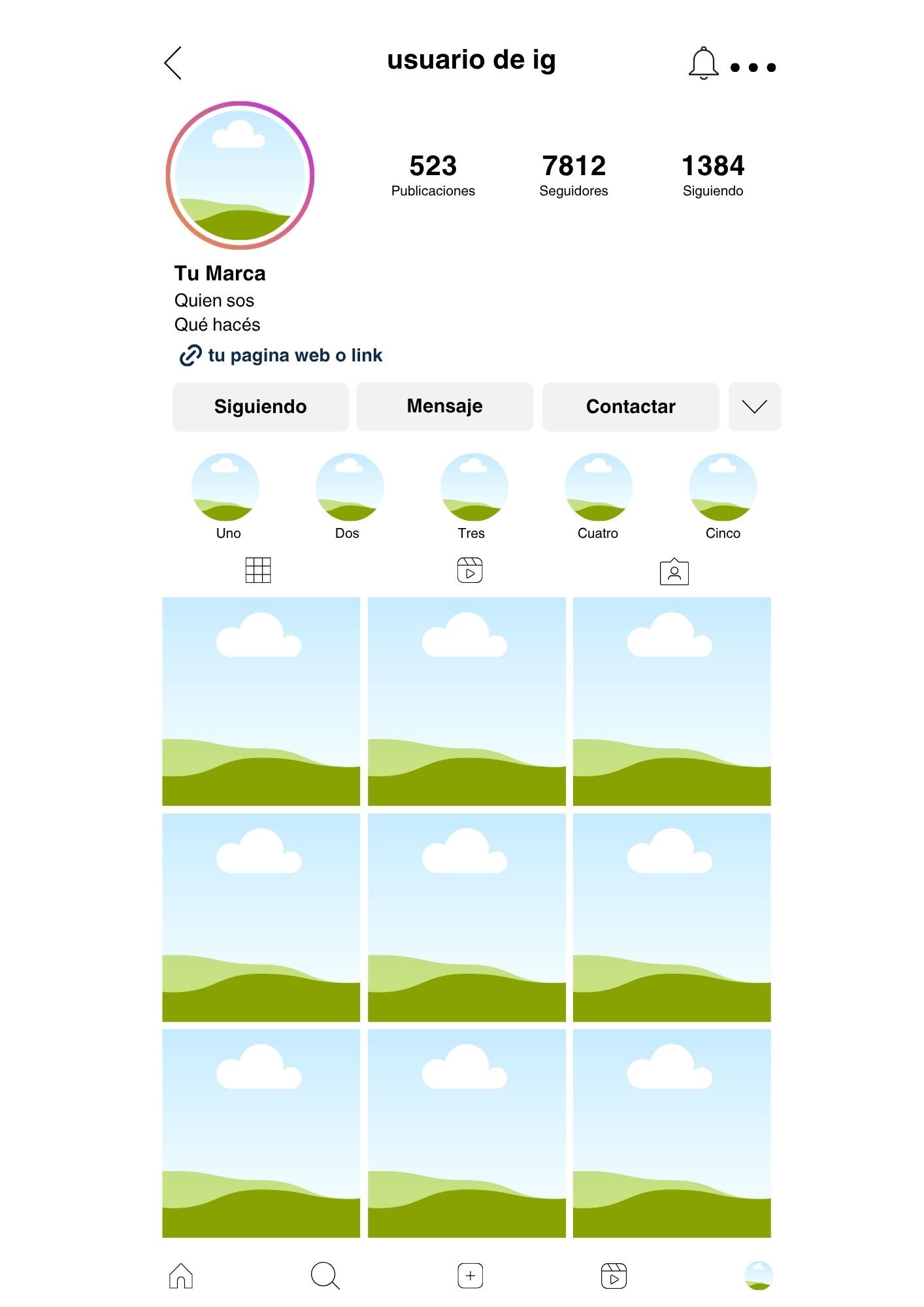Switch to the tagged photos tab
Viewport: 924px width, 1307px height.
coord(674,572)
